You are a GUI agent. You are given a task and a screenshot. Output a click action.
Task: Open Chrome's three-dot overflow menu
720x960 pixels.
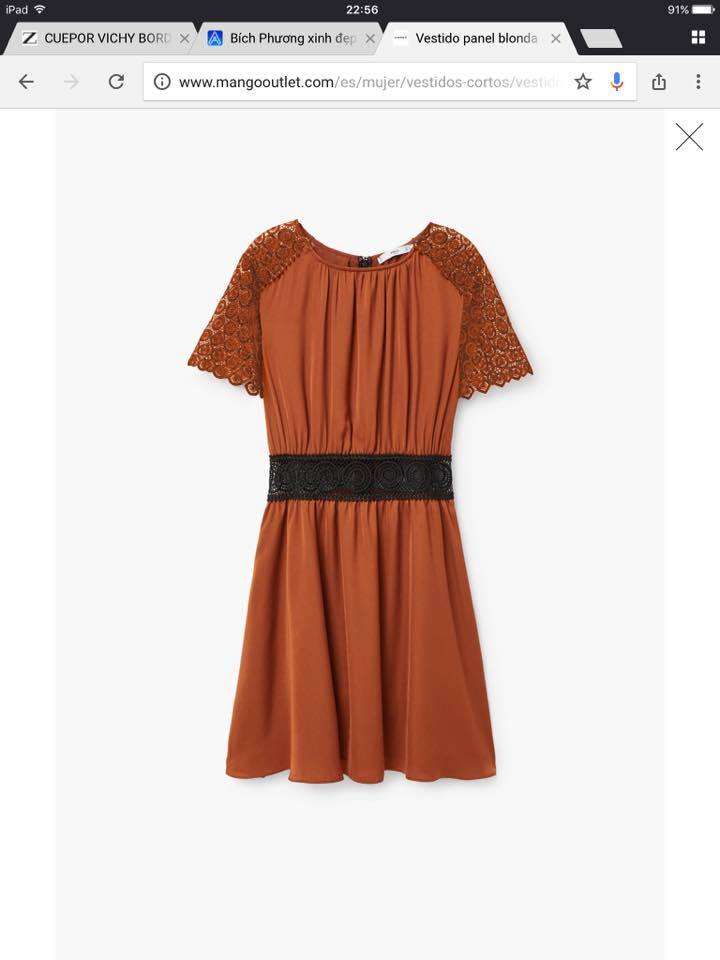point(698,82)
